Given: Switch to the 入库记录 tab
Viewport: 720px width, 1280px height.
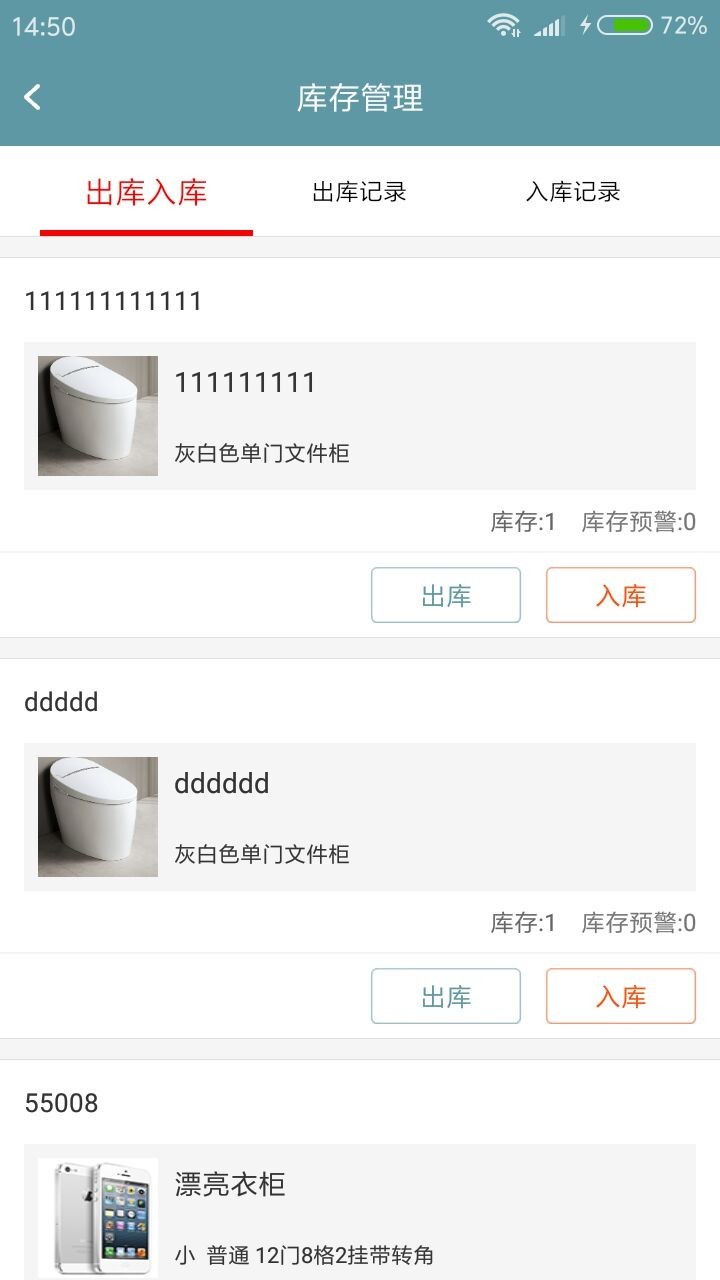Looking at the screenshot, I should (x=573, y=192).
